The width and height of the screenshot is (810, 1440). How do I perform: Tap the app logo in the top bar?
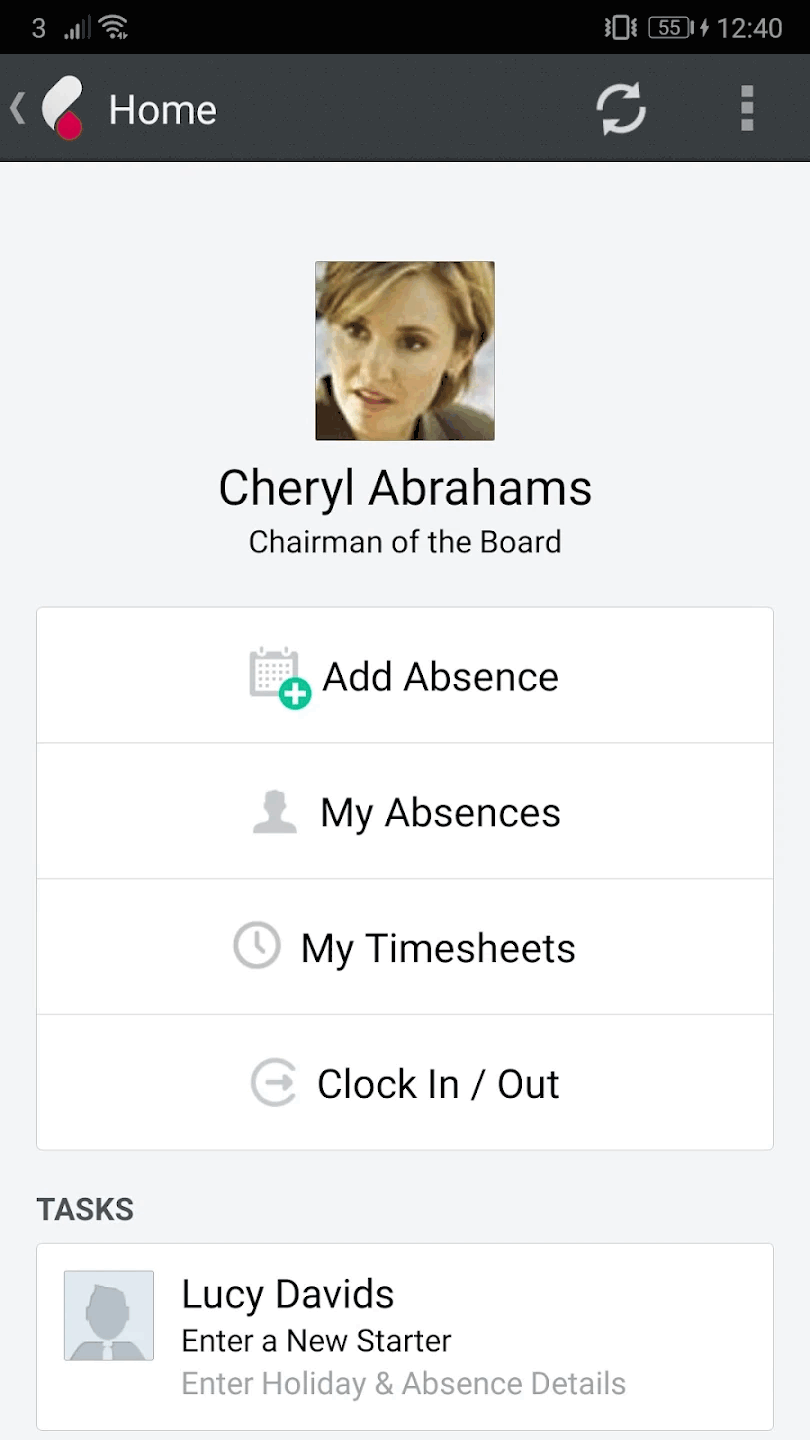pos(63,107)
